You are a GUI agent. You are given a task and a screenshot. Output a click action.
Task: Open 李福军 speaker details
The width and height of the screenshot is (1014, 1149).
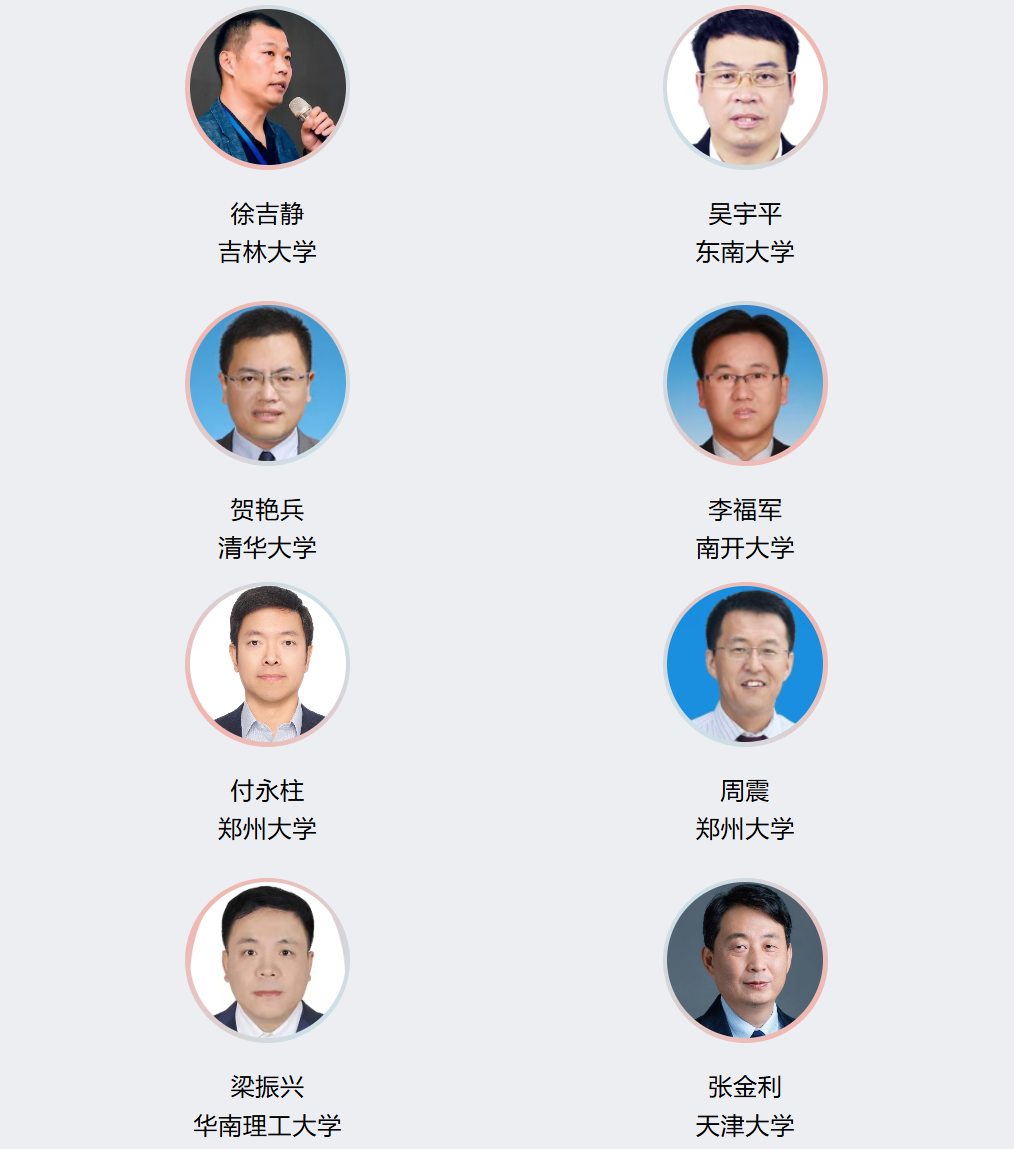pyautogui.click(x=745, y=384)
